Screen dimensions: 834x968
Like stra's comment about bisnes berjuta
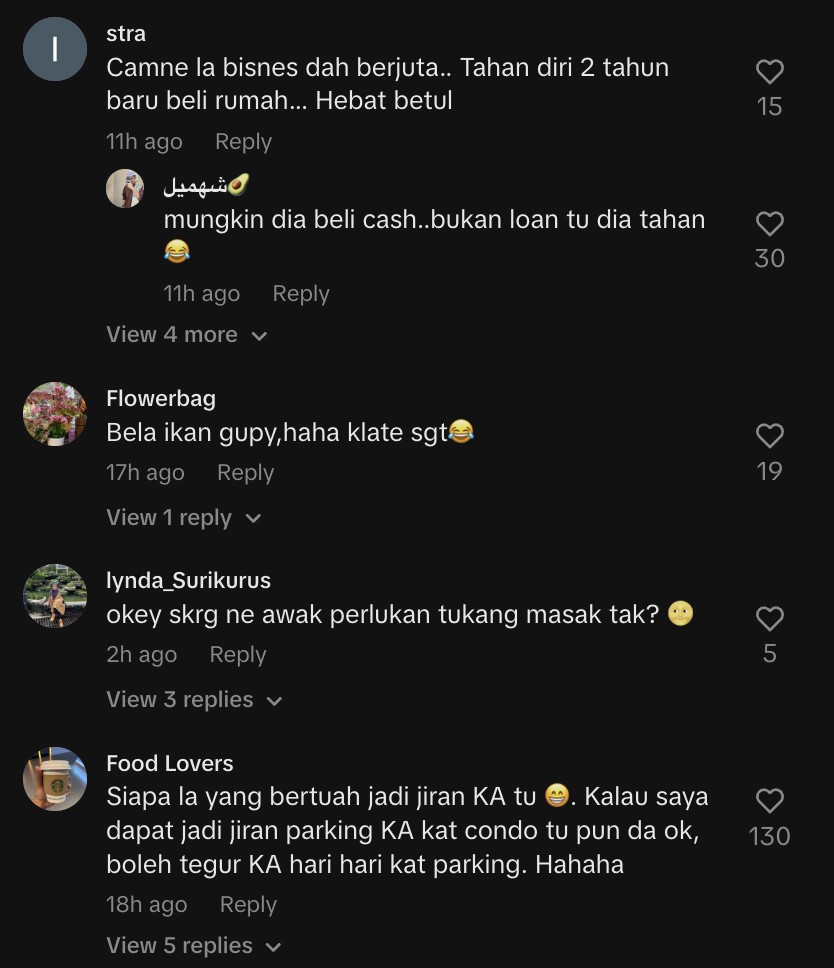pyautogui.click(x=769, y=72)
